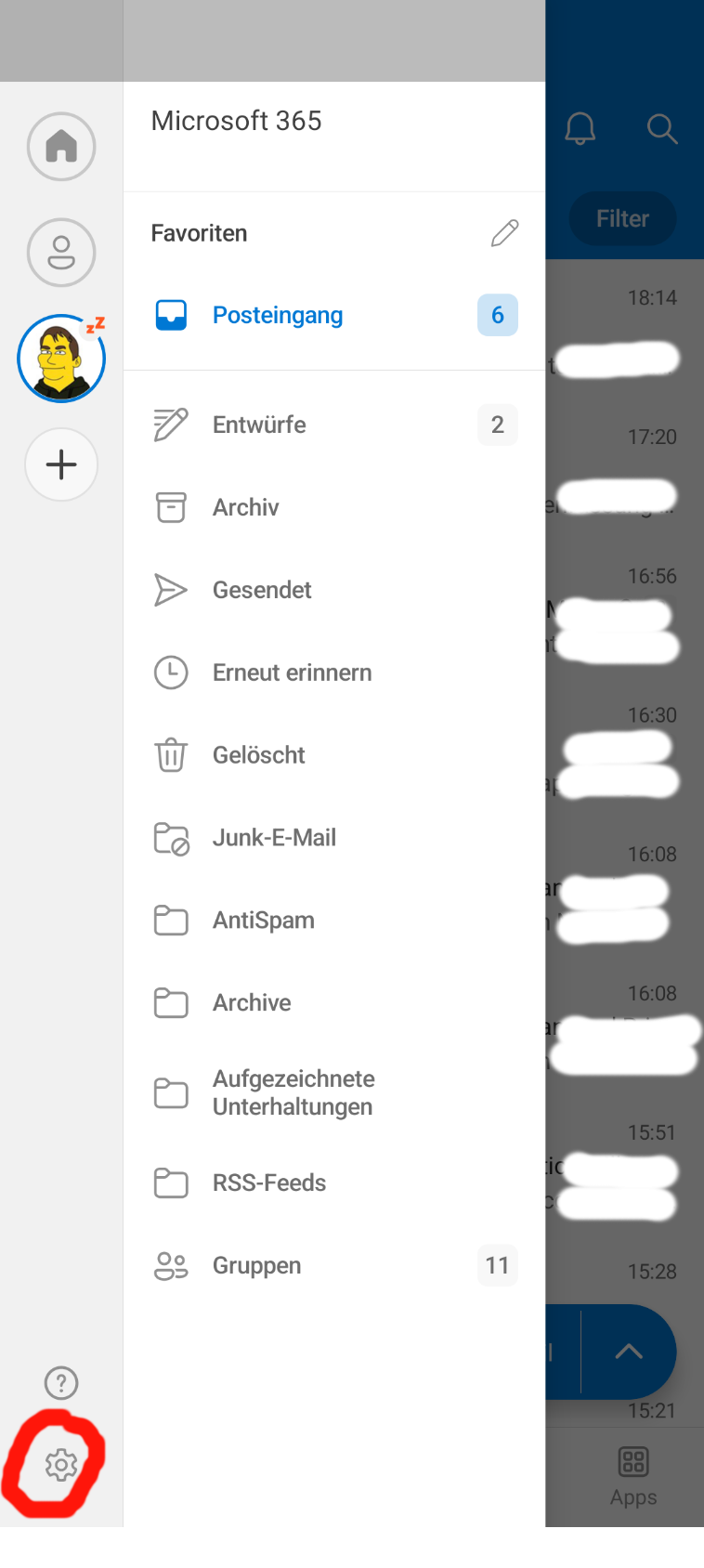Open the notification bell
The height and width of the screenshot is (1568, 704).
pos(580,129)
